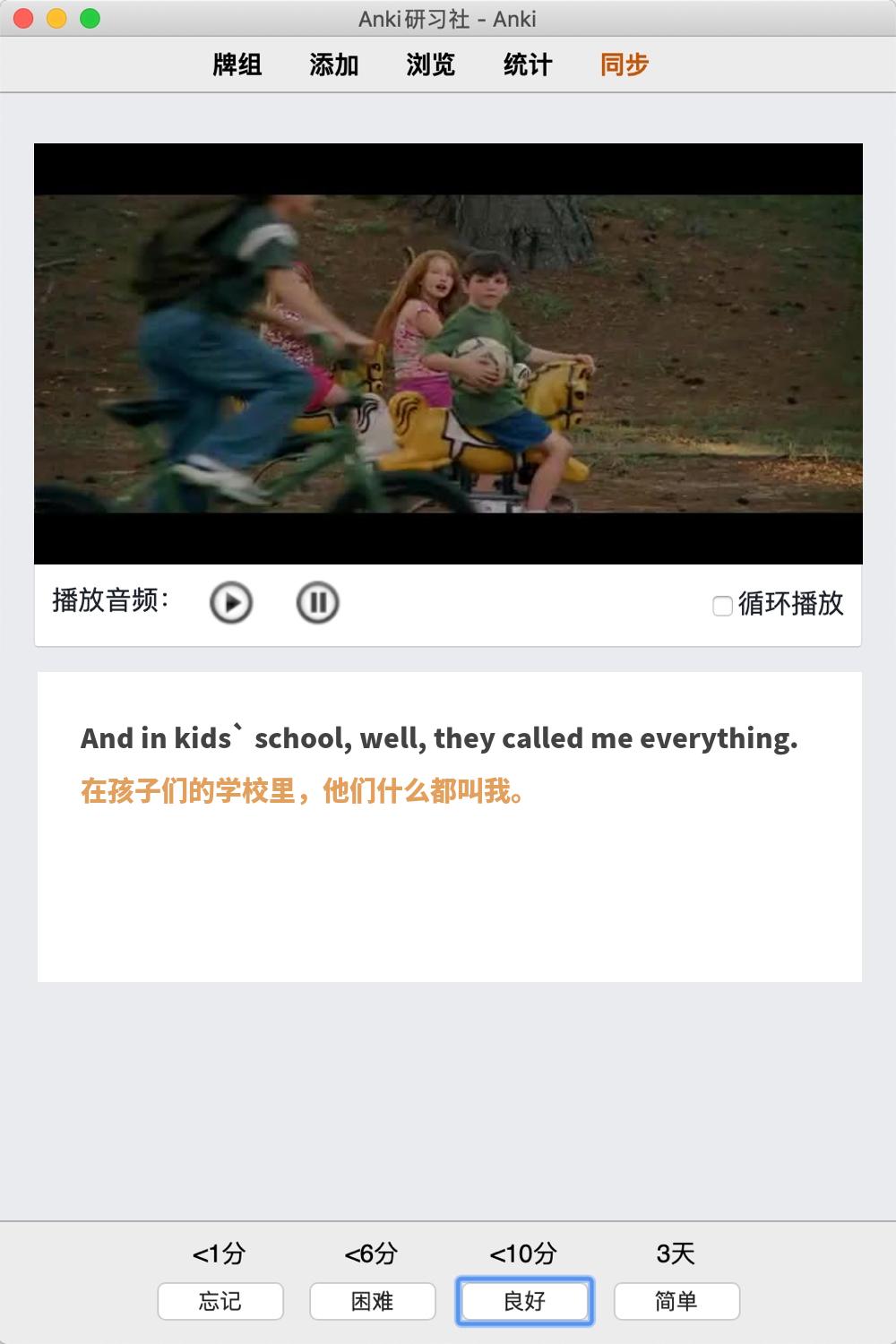Start 同步 sync
896x1344 pixels.
(x=625, y=65)
